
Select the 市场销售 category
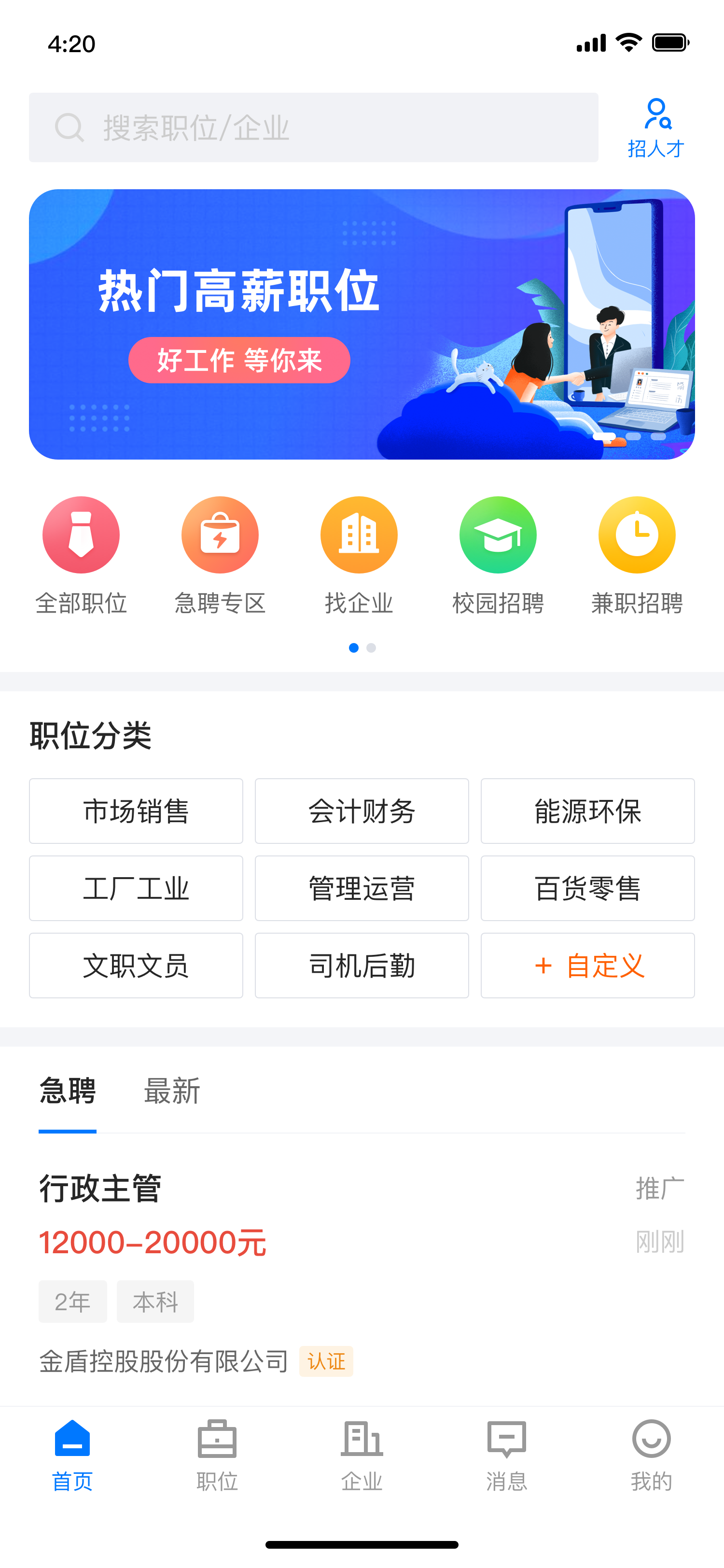click(x=136, y=811)
